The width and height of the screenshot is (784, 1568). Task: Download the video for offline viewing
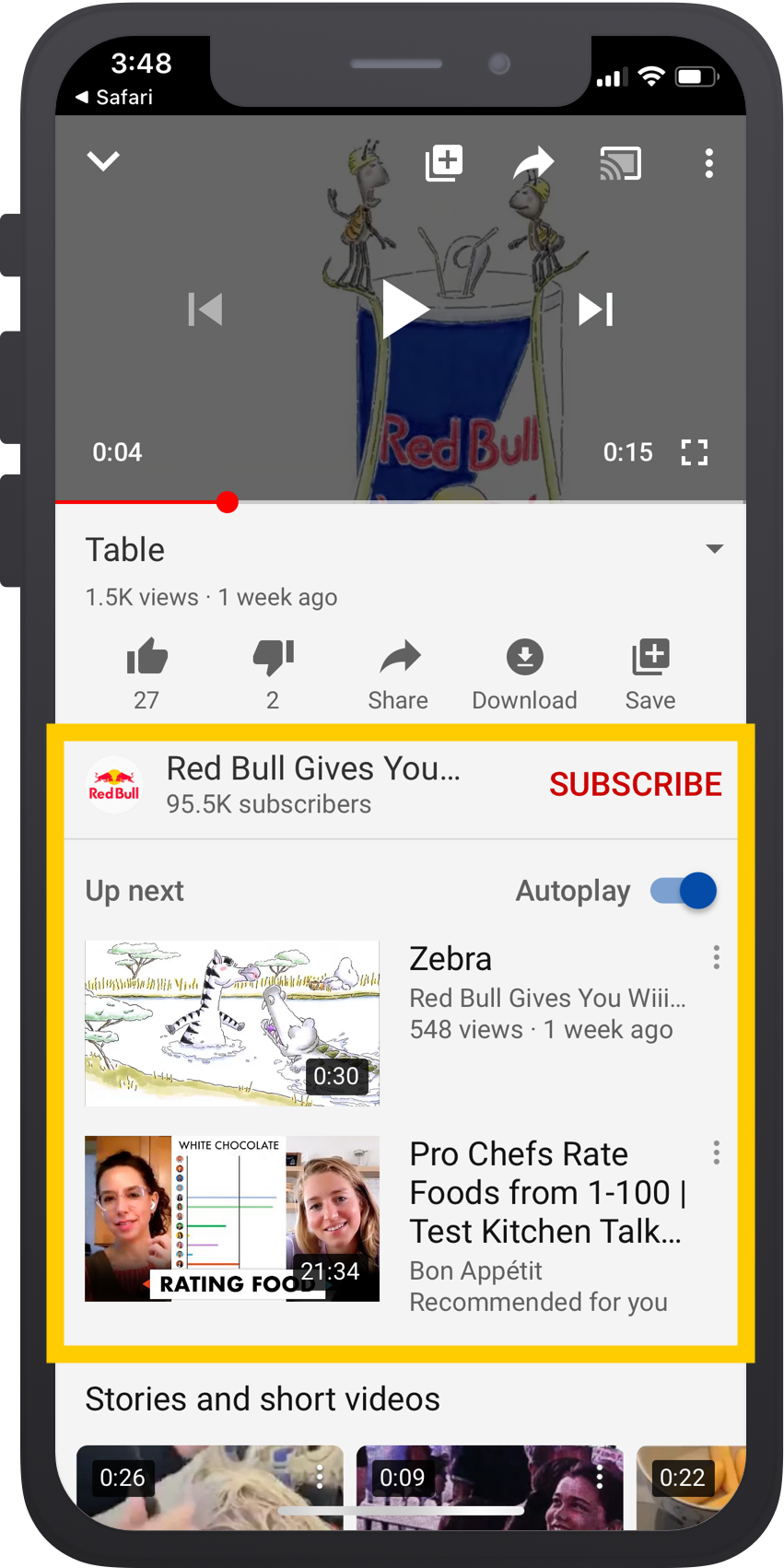[x=524, y=673]
